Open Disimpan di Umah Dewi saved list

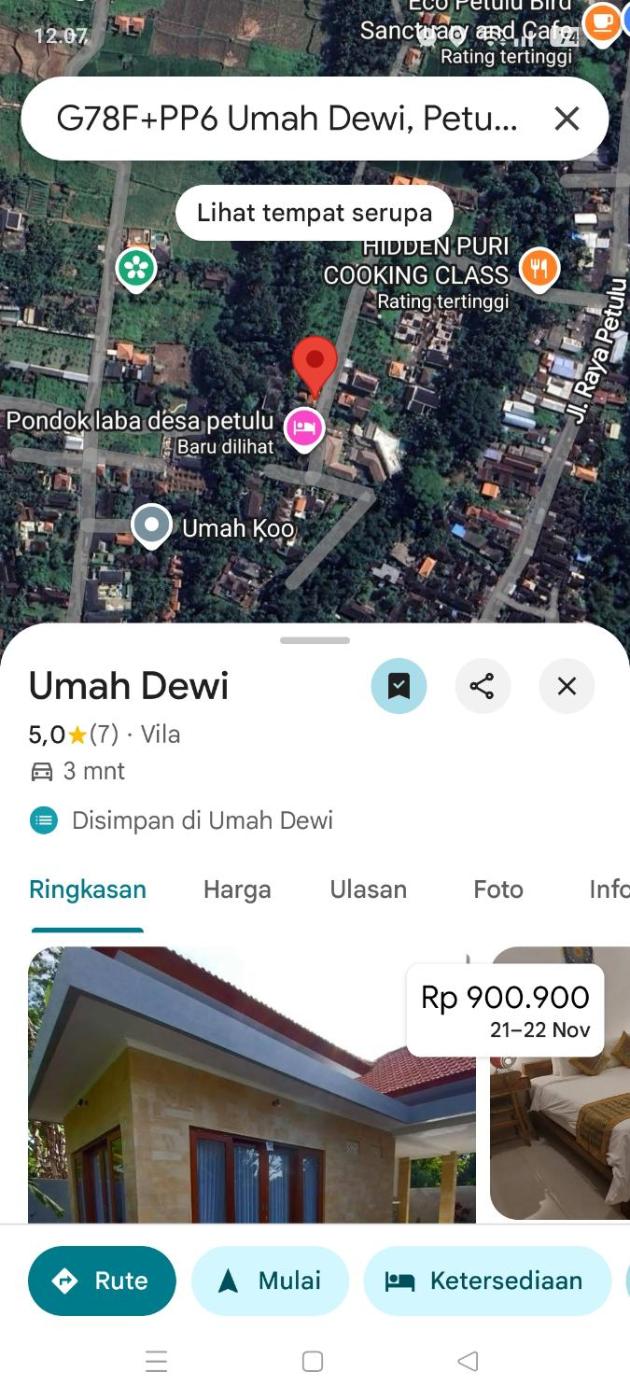pyautogui.click(x=200, y=821)
